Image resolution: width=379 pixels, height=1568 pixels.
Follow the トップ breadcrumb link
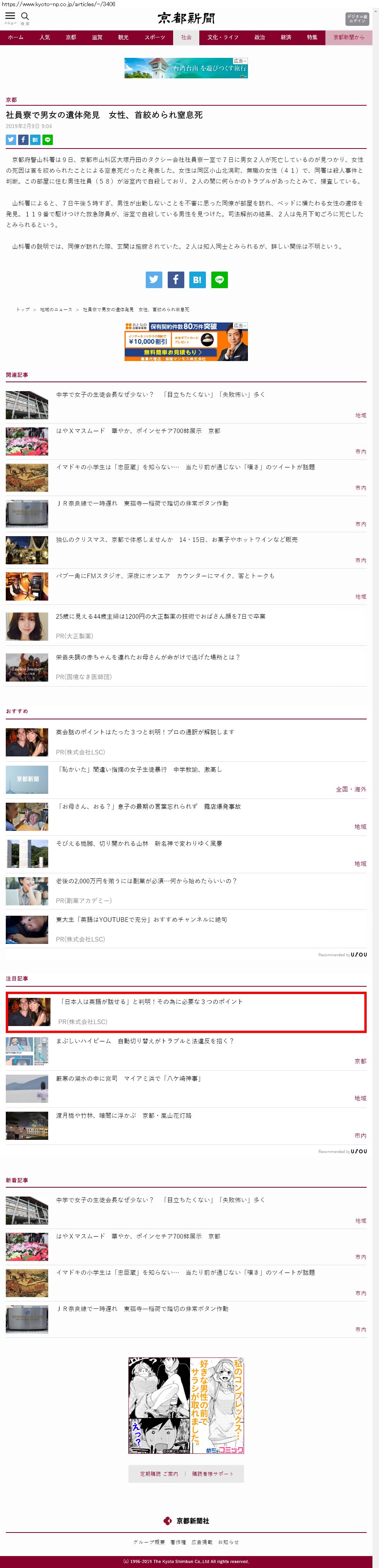pos(22,309)
